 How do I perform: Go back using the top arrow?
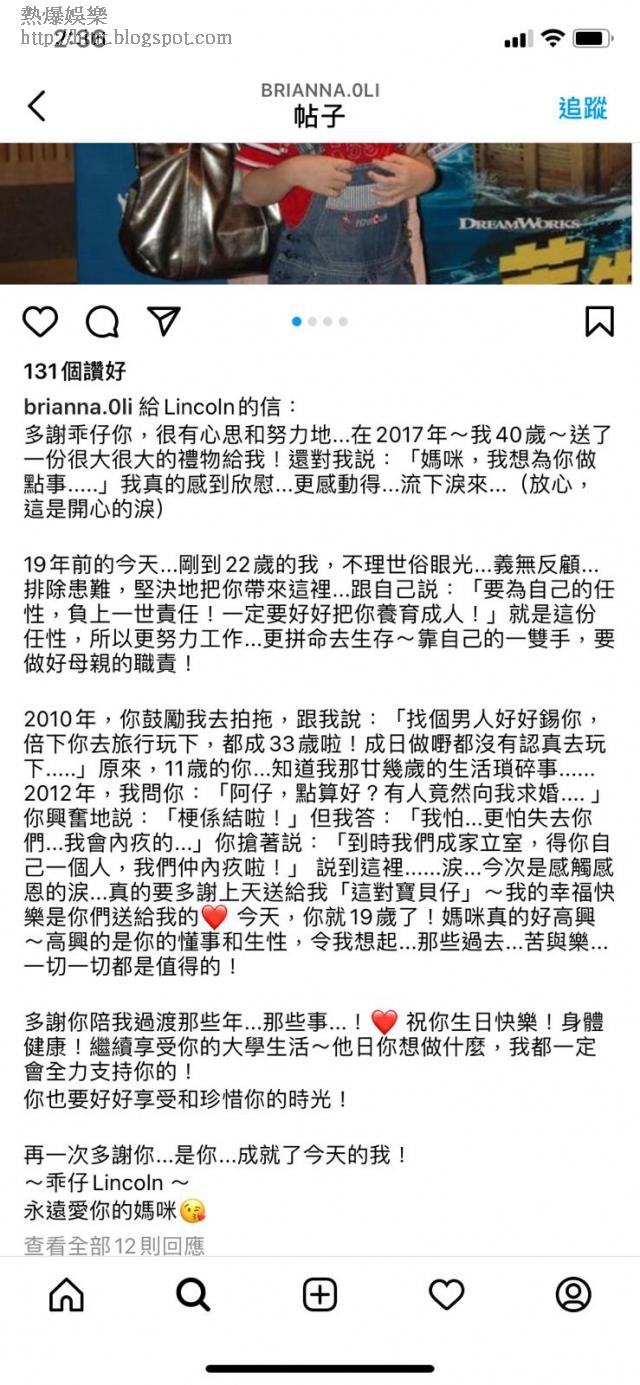click(x=37, y=106)
